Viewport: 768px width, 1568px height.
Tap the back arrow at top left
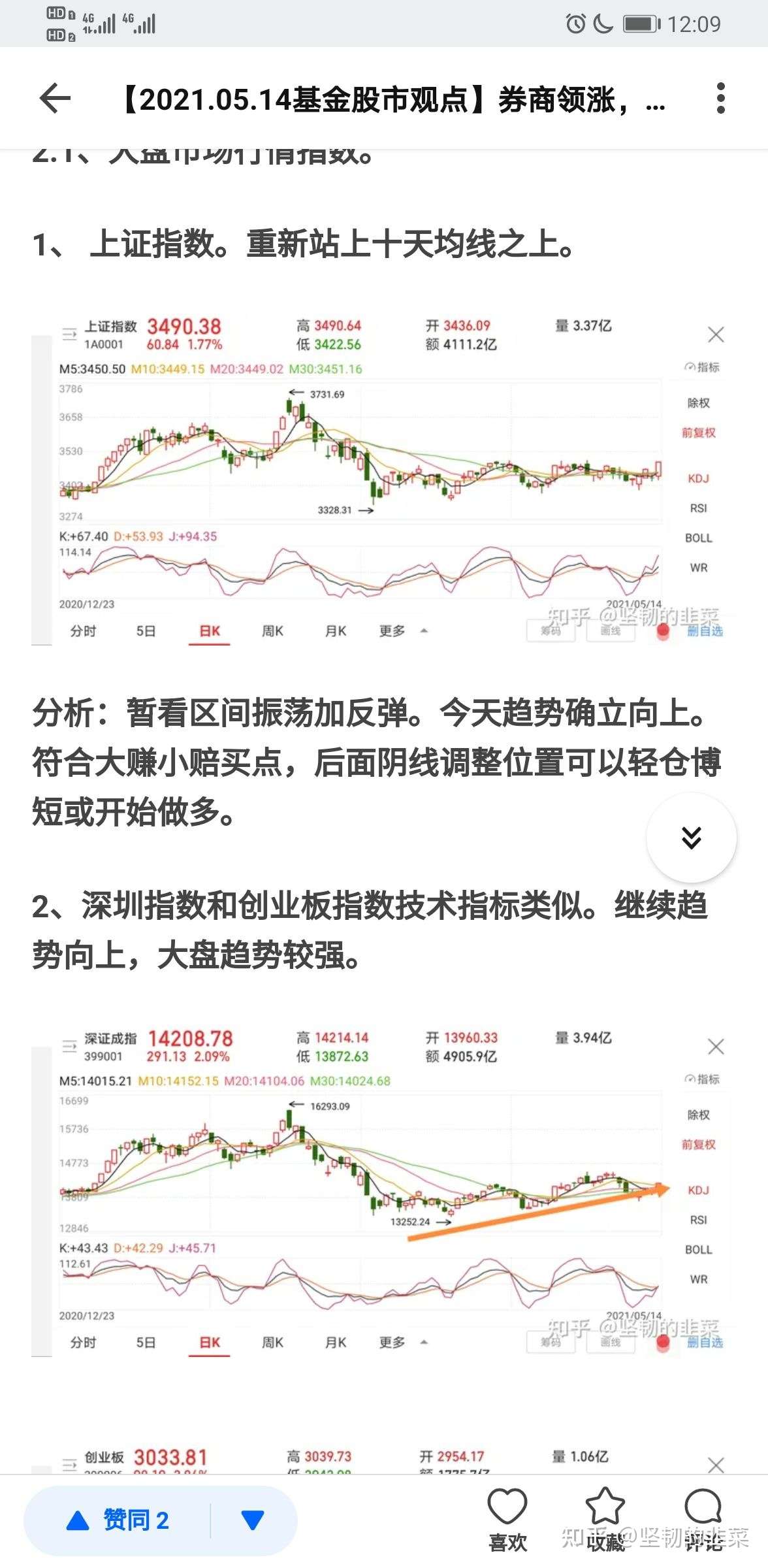pos(52,99)
